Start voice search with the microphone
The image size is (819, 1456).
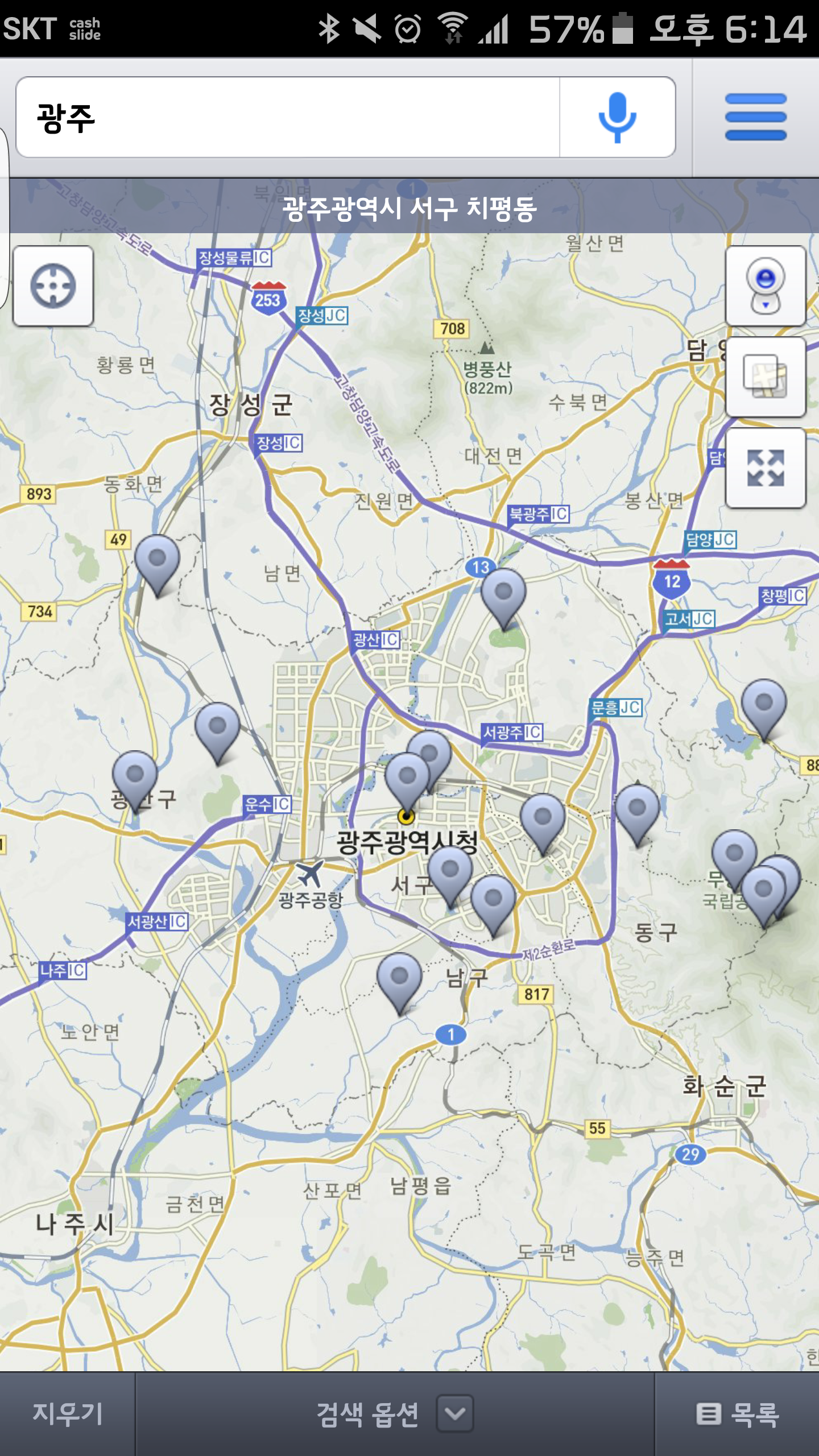pos(618,118)
